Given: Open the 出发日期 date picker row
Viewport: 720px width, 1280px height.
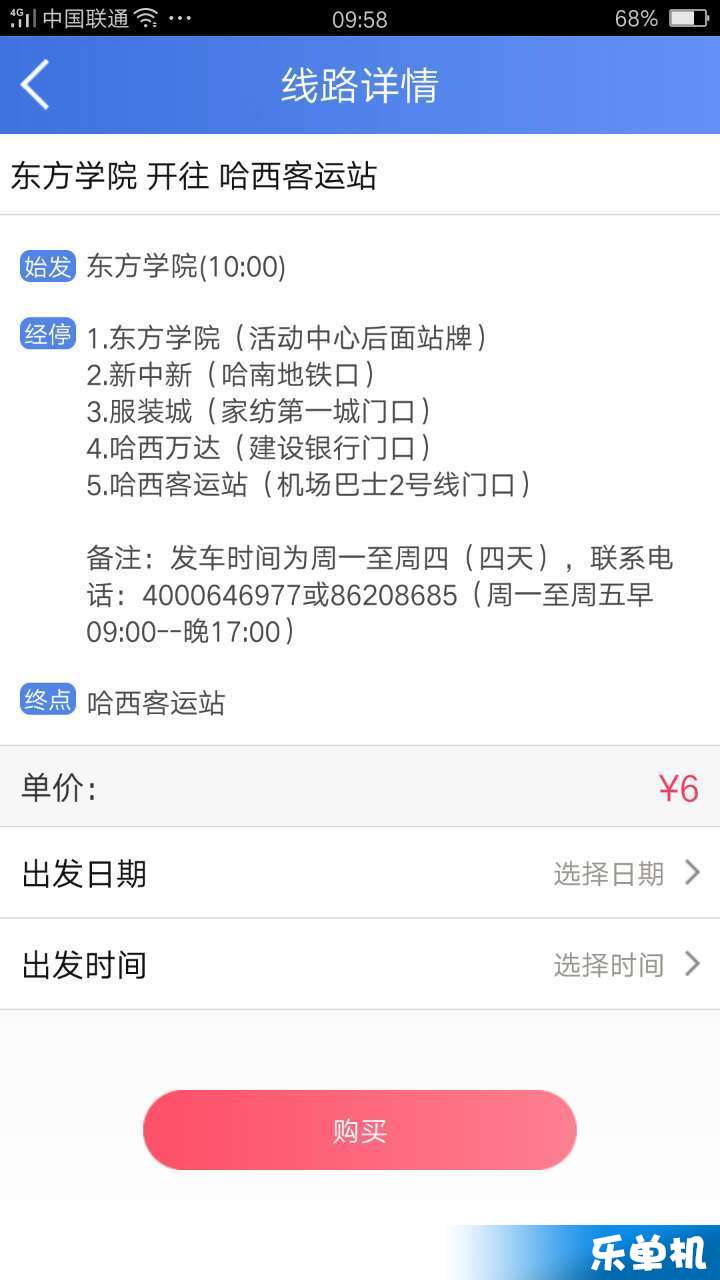Looking at the screenshot, I should (x=360, y=873).
